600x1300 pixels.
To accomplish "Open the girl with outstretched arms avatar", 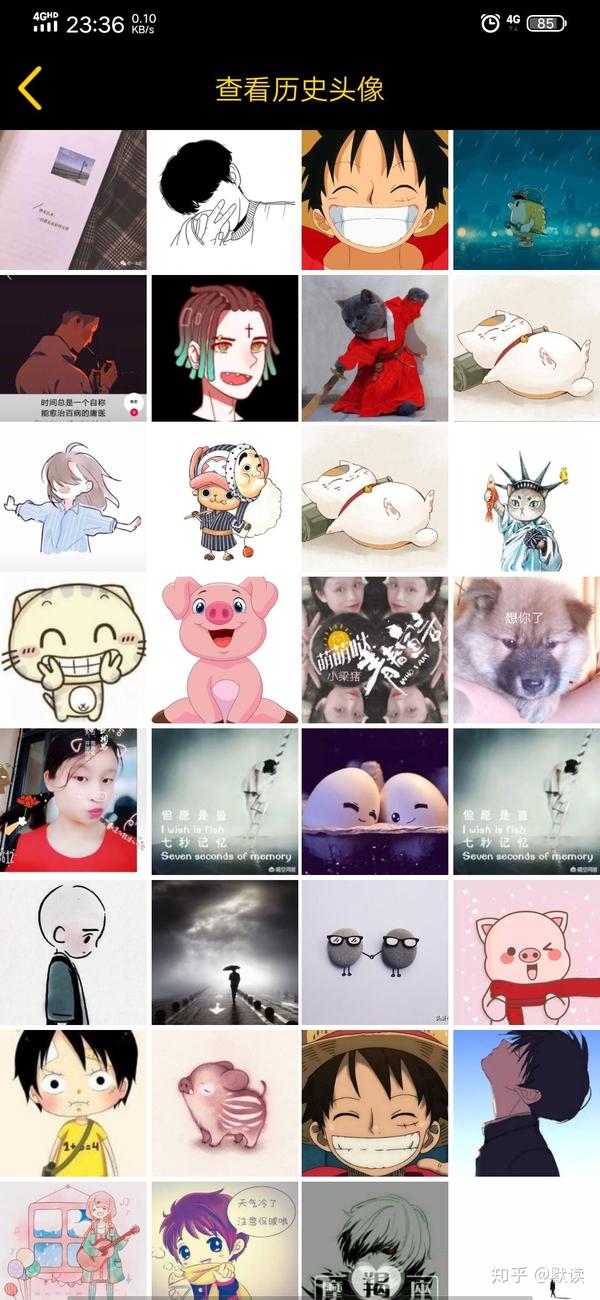I will pos(73,499).
